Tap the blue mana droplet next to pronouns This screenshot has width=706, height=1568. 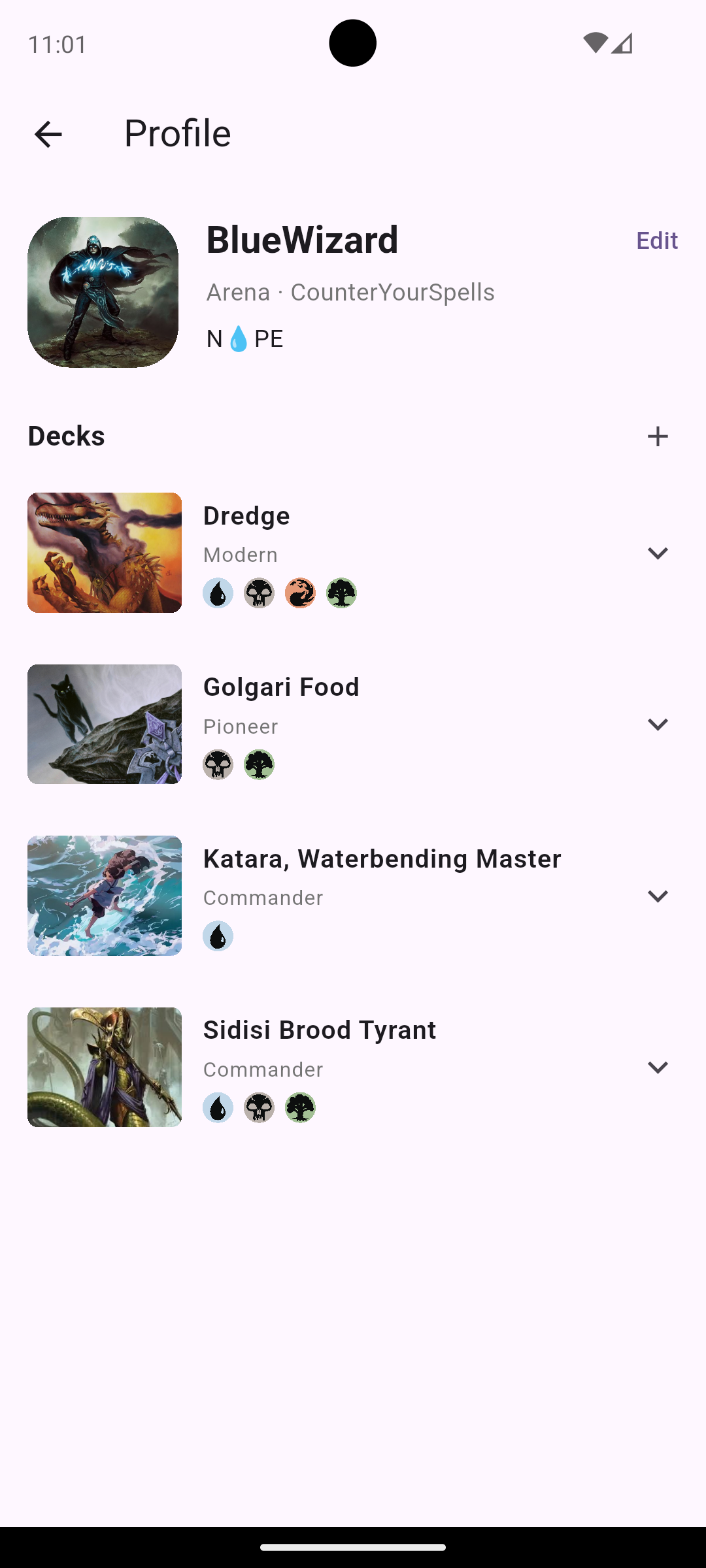pos(239,338)
